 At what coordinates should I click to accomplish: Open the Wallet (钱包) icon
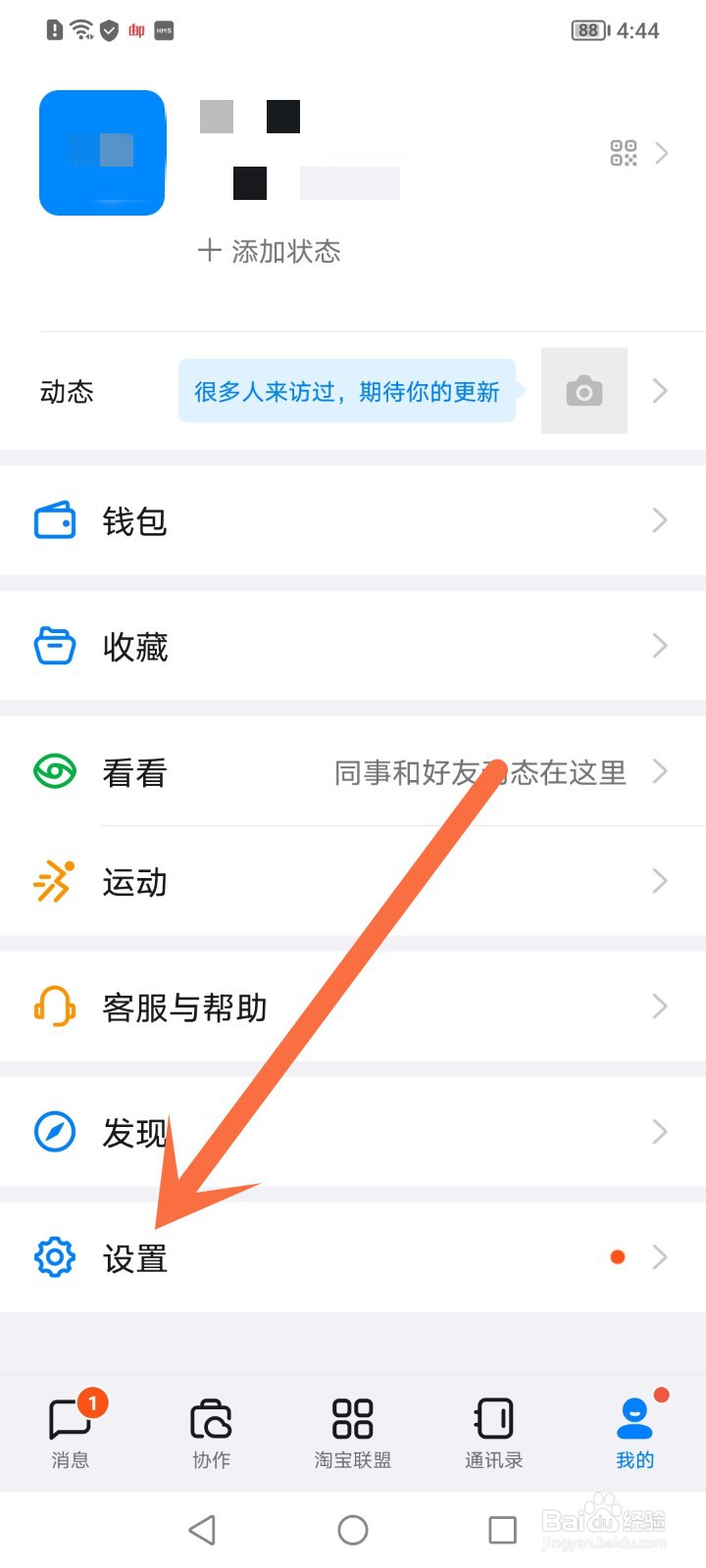click(x=55, y=520)
